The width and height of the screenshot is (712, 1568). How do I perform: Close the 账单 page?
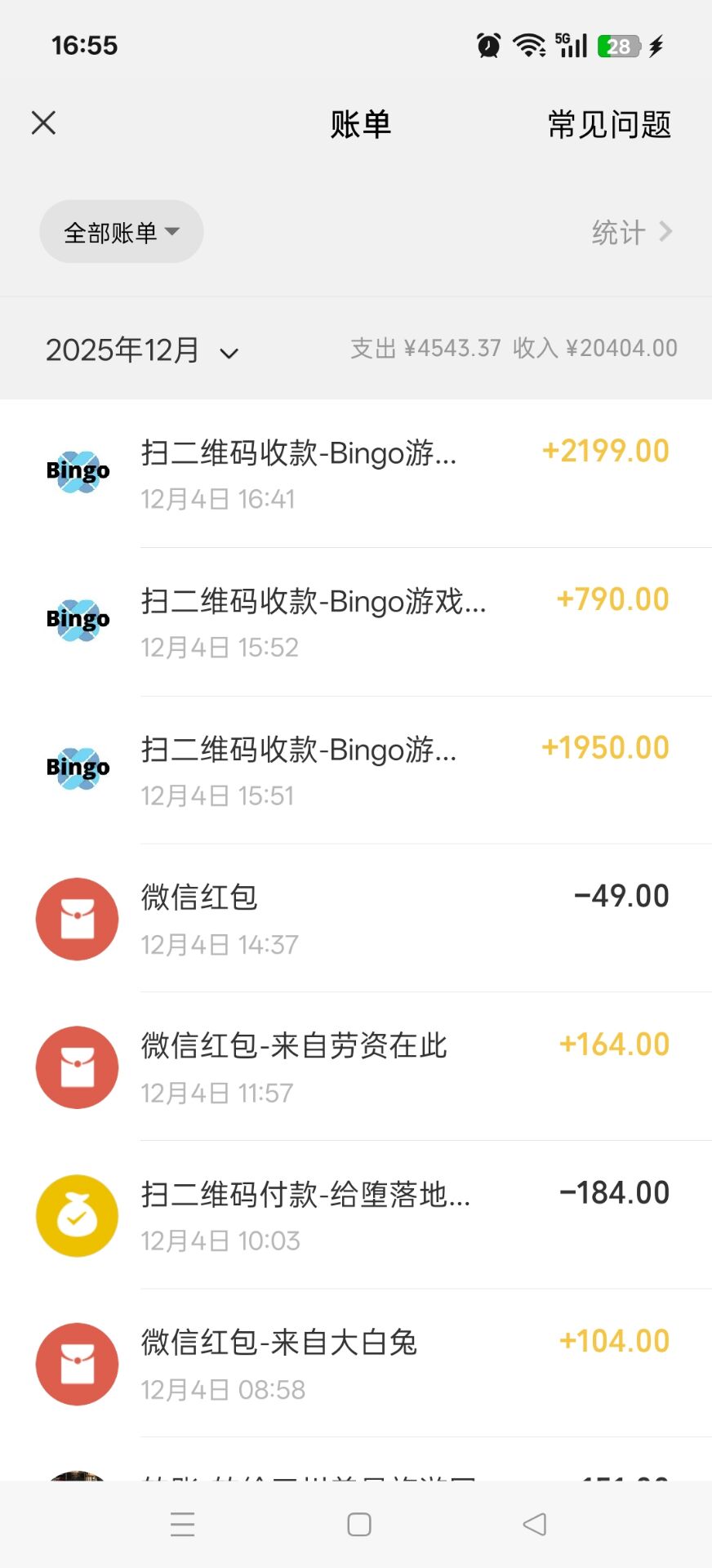coord(43,123)
